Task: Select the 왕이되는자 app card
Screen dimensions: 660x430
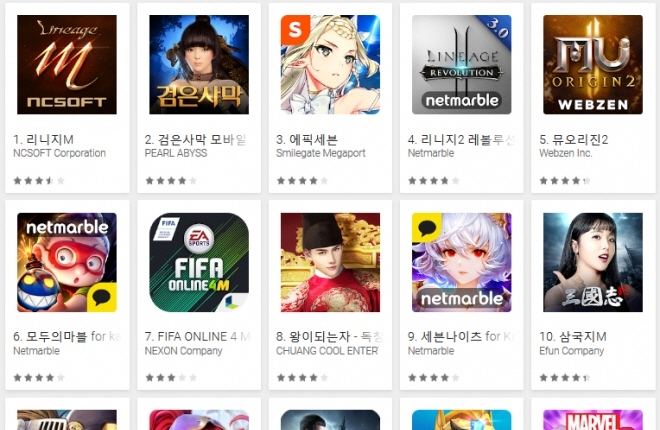Action: click(x=330, y=262)
